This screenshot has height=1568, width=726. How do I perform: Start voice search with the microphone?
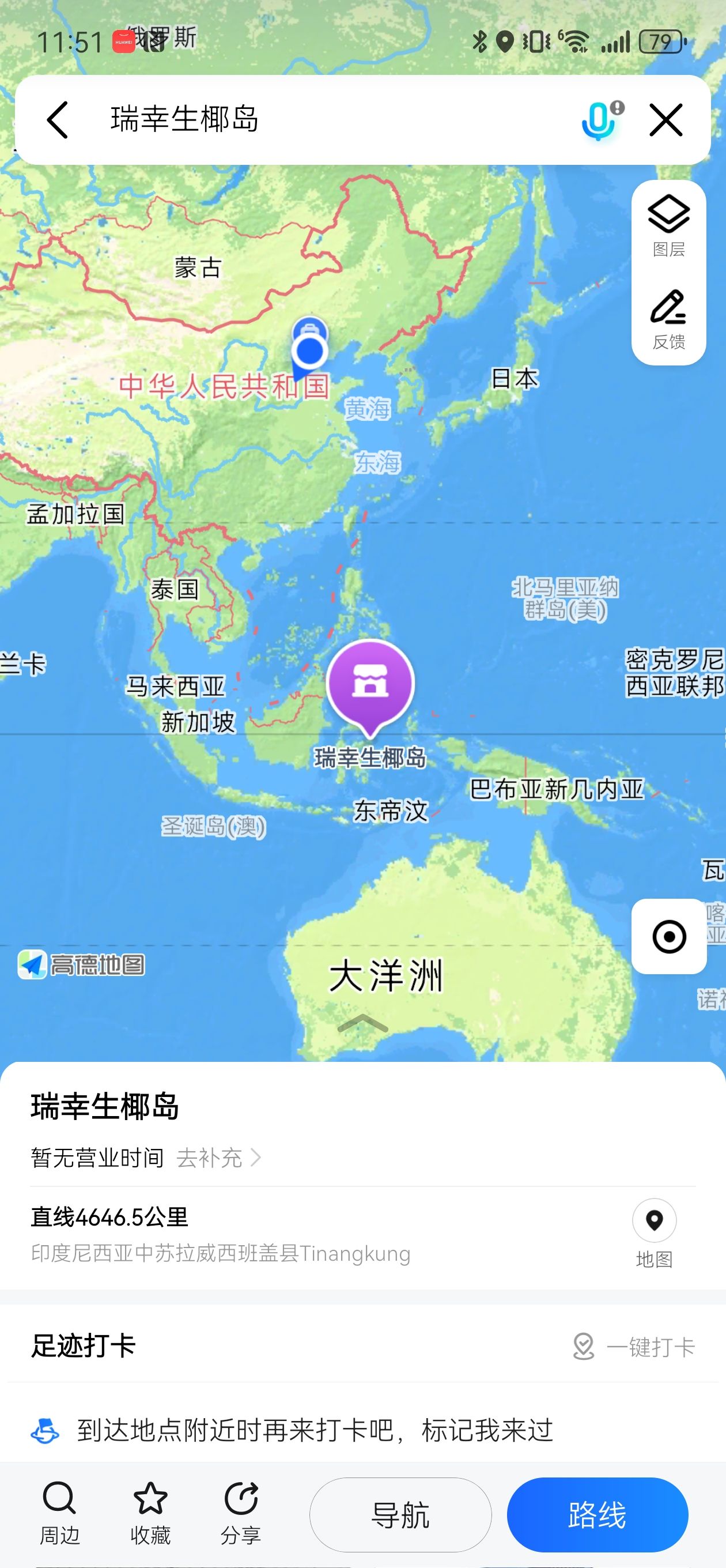click(601, 119)
